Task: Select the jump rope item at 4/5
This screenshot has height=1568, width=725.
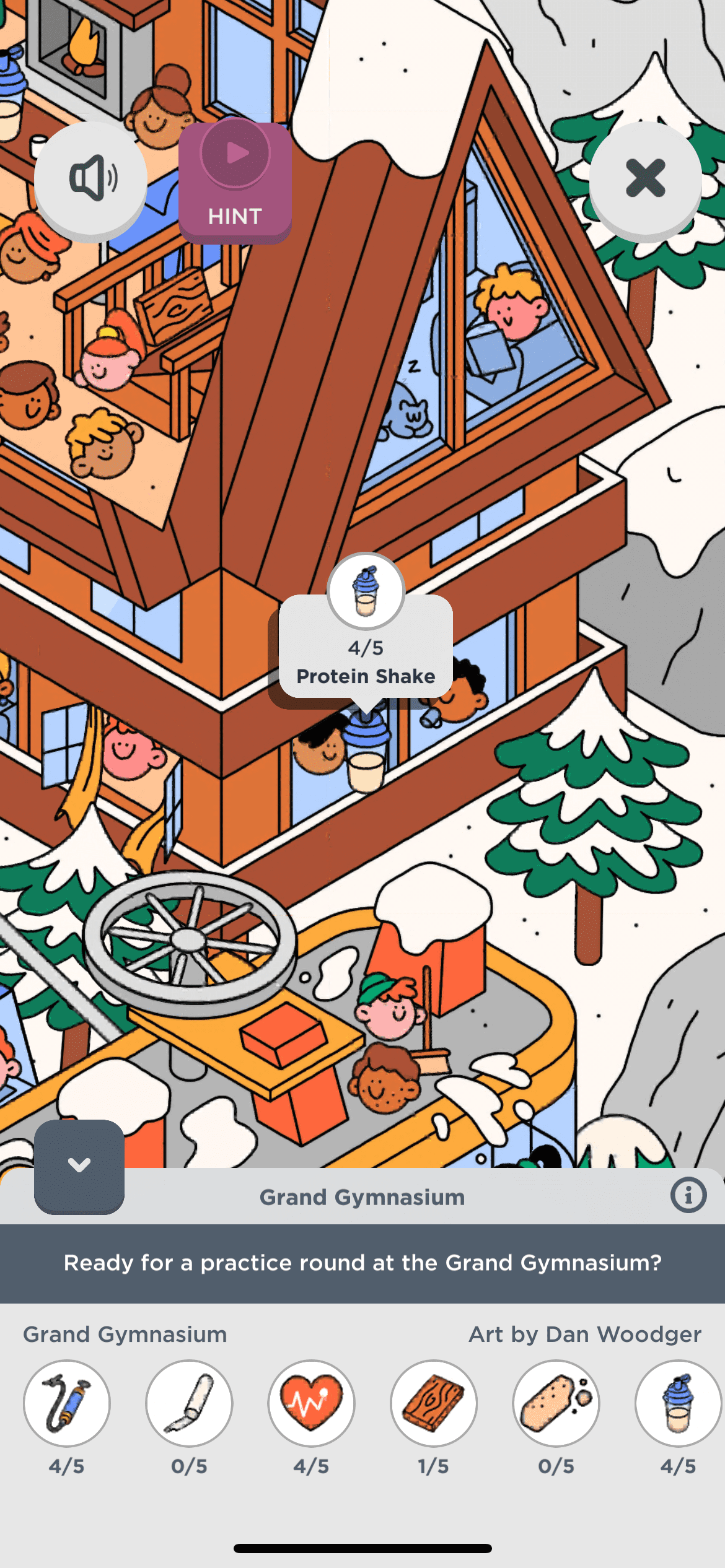Action: coord(67,1403)
